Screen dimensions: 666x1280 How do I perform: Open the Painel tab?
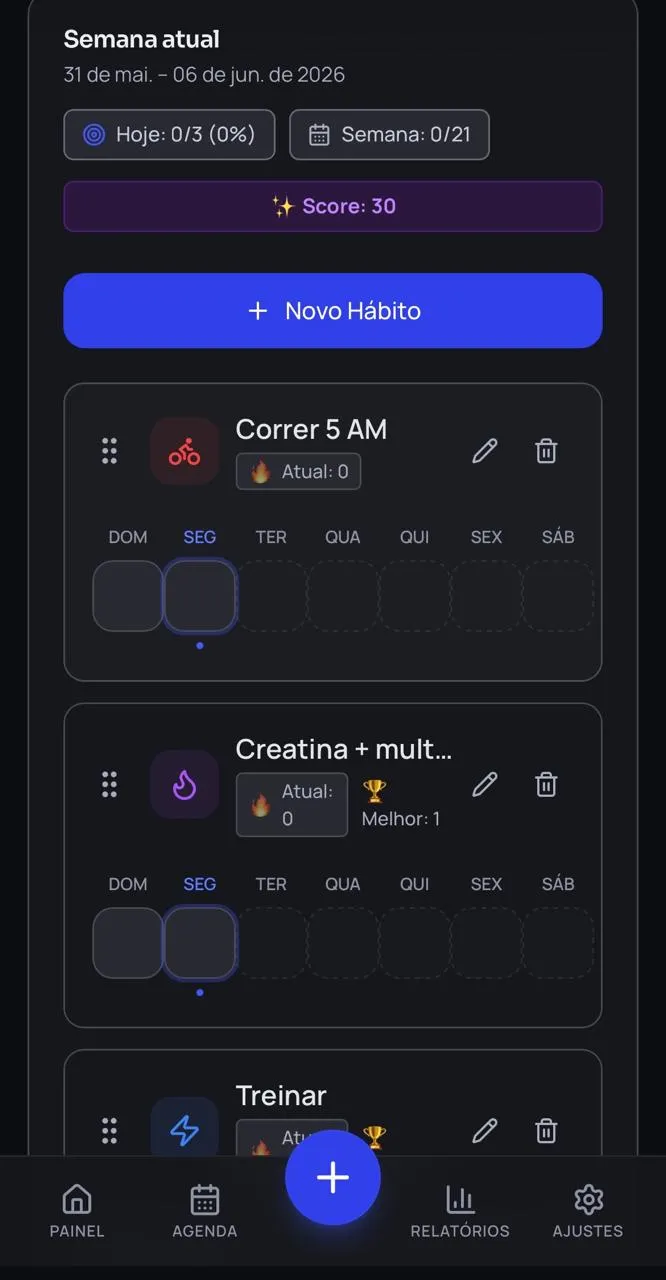[77, 1211]
